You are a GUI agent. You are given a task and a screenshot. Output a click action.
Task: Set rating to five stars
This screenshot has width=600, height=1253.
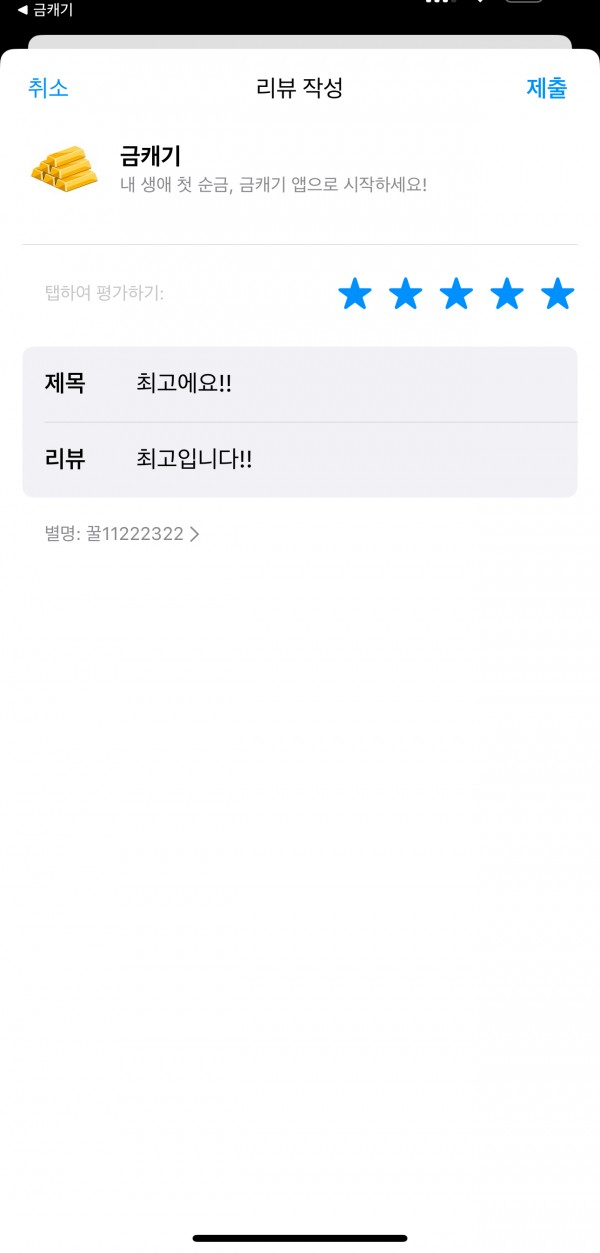(557, 294)
